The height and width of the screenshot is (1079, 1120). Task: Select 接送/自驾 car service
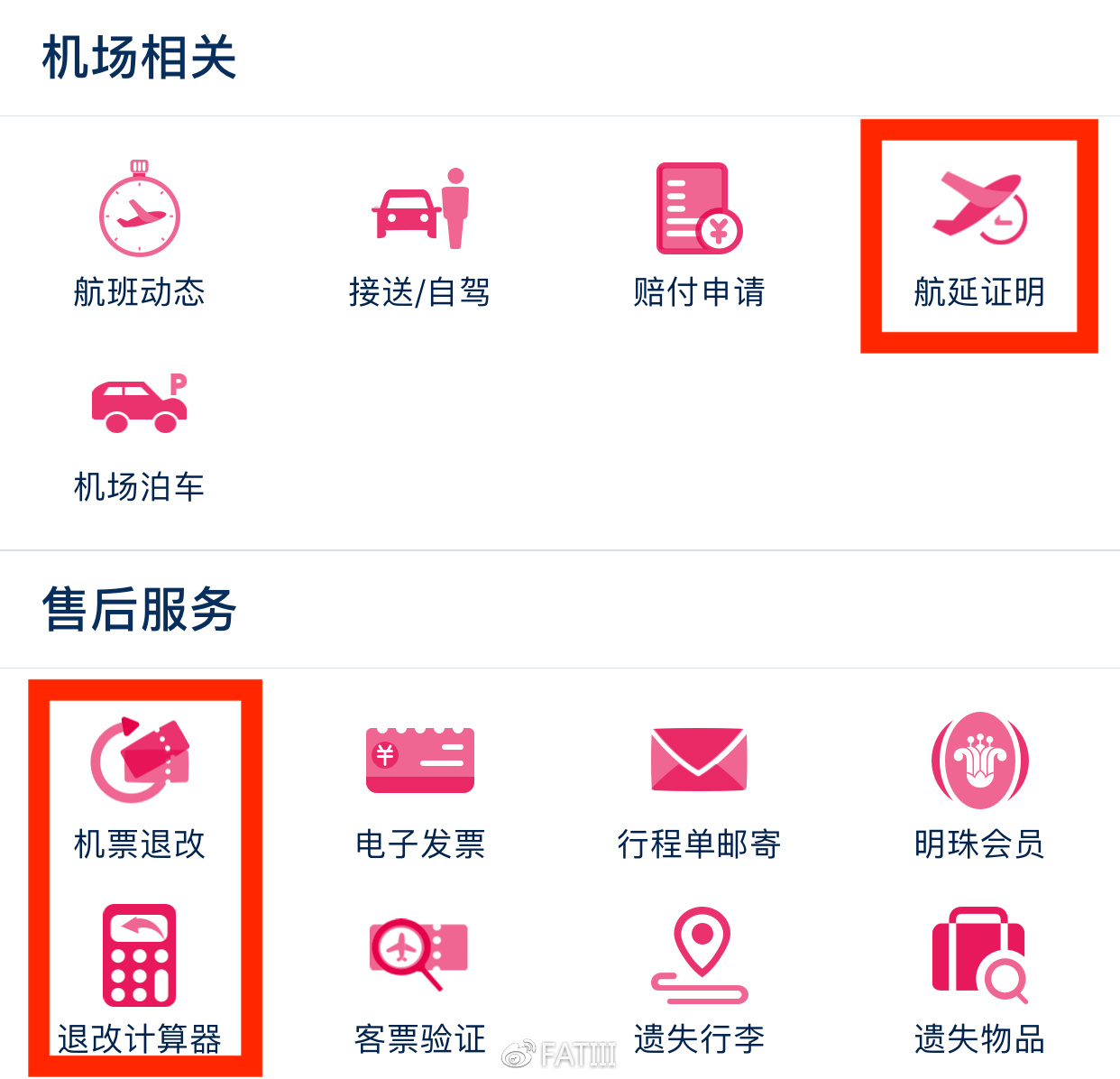419,236
